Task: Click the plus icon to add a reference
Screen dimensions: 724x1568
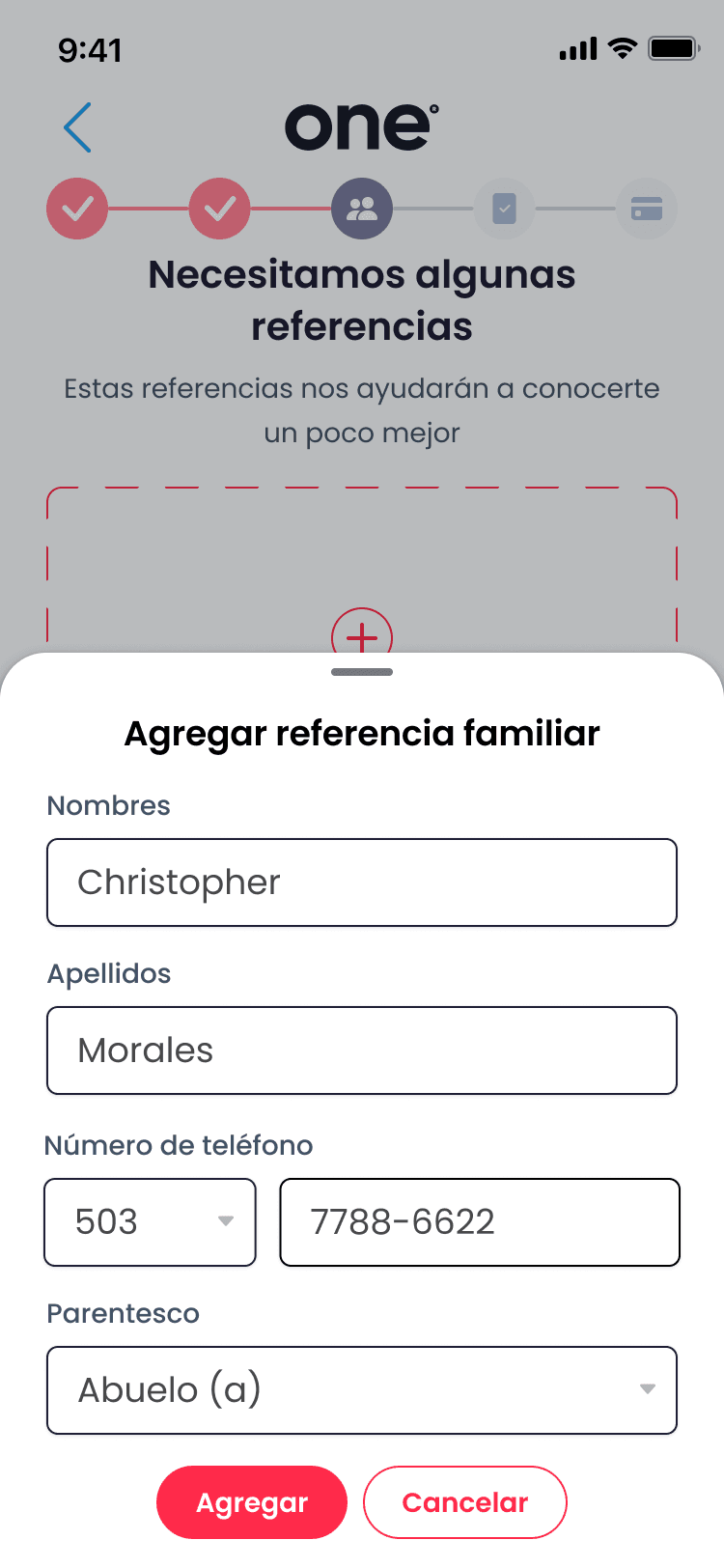Action: coord(361,637)
